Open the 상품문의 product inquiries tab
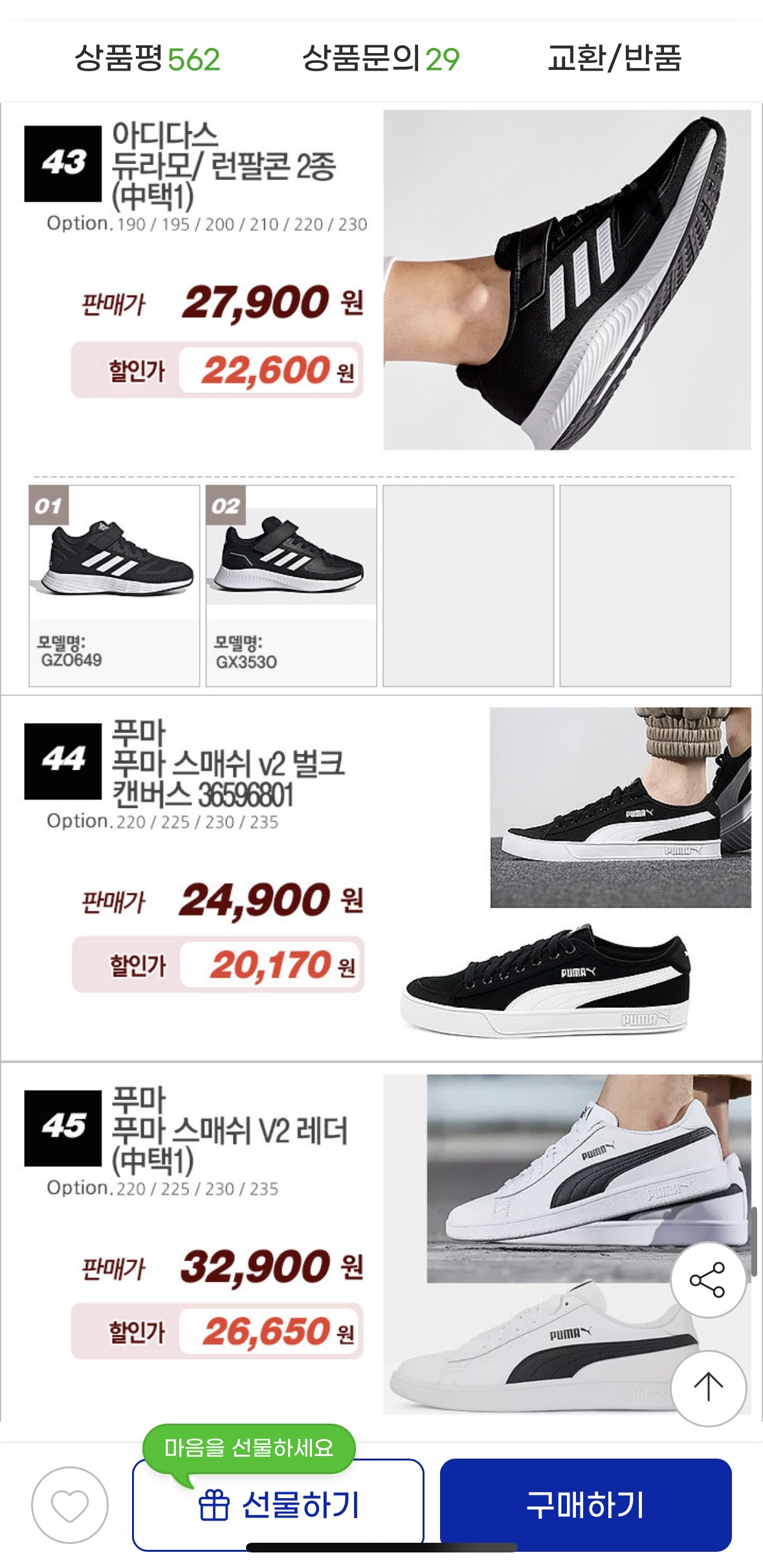The image size is (763, 1568). tap(381, 59)
